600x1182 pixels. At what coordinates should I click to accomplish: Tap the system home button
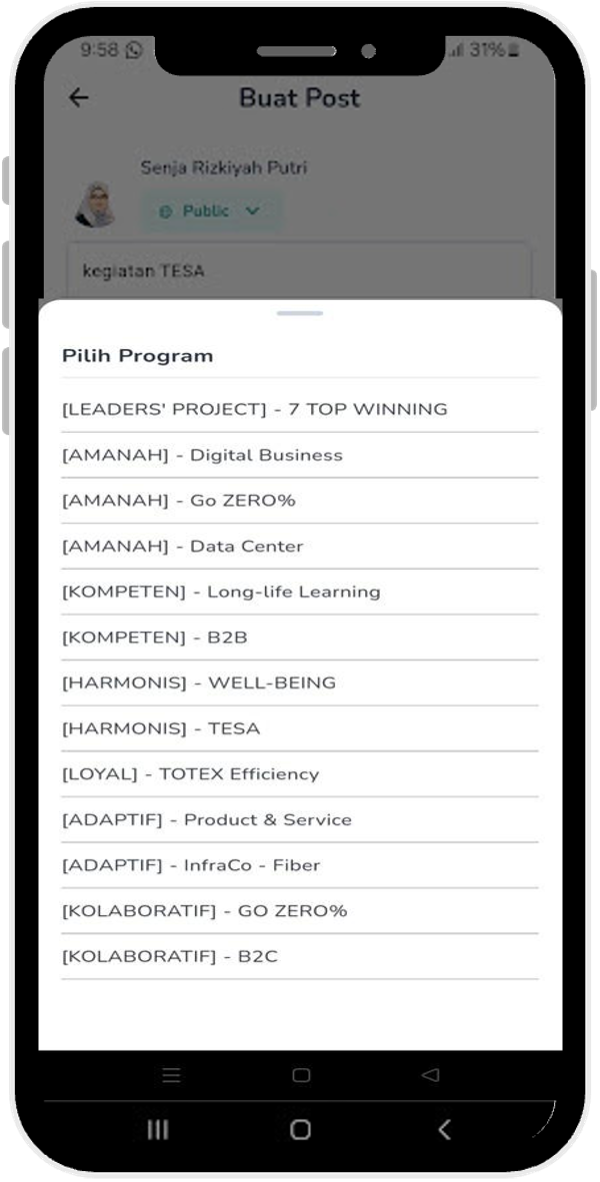[300, 1129]
